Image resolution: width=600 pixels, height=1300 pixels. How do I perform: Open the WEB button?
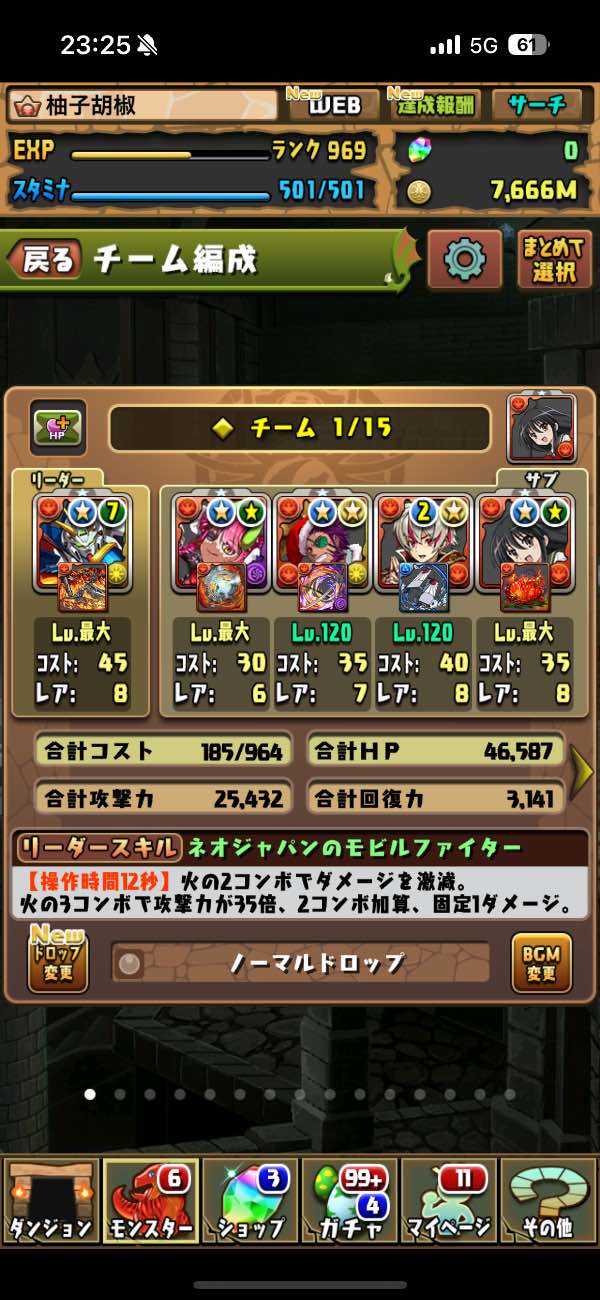click(x=333, y=105)
